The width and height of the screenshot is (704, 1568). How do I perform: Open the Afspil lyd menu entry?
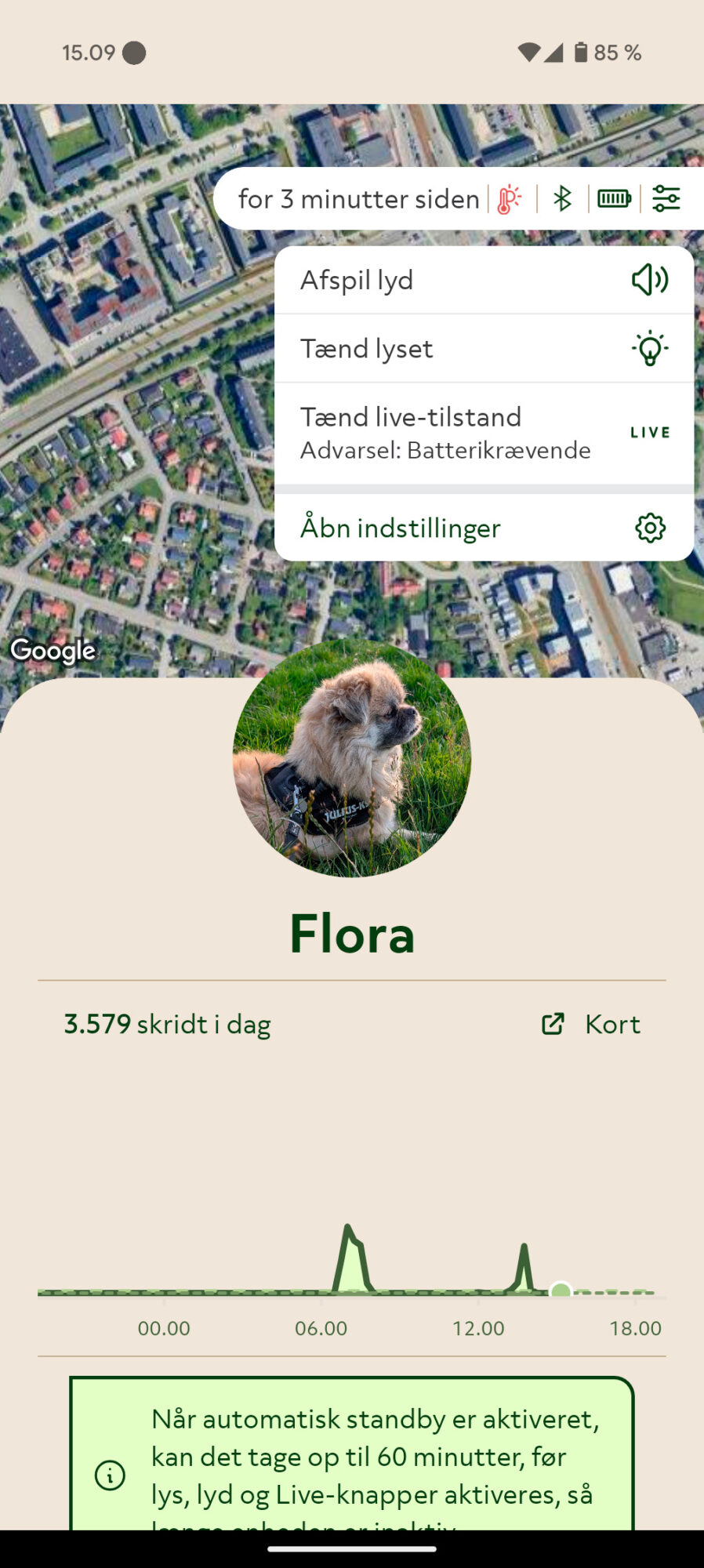[x=357, y=279]
